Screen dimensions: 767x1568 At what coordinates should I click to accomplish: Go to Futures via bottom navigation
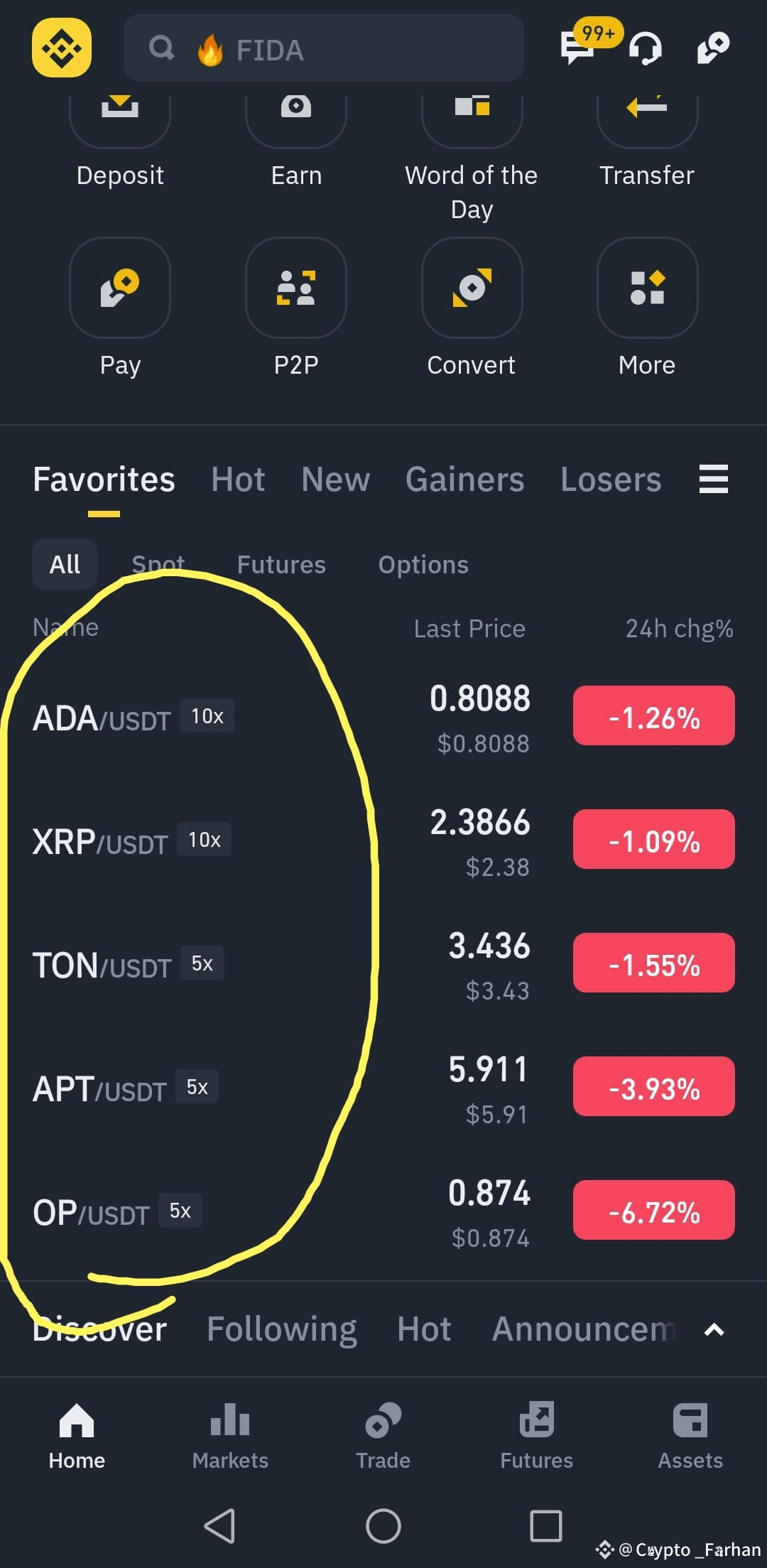(x=536, y=1435)
